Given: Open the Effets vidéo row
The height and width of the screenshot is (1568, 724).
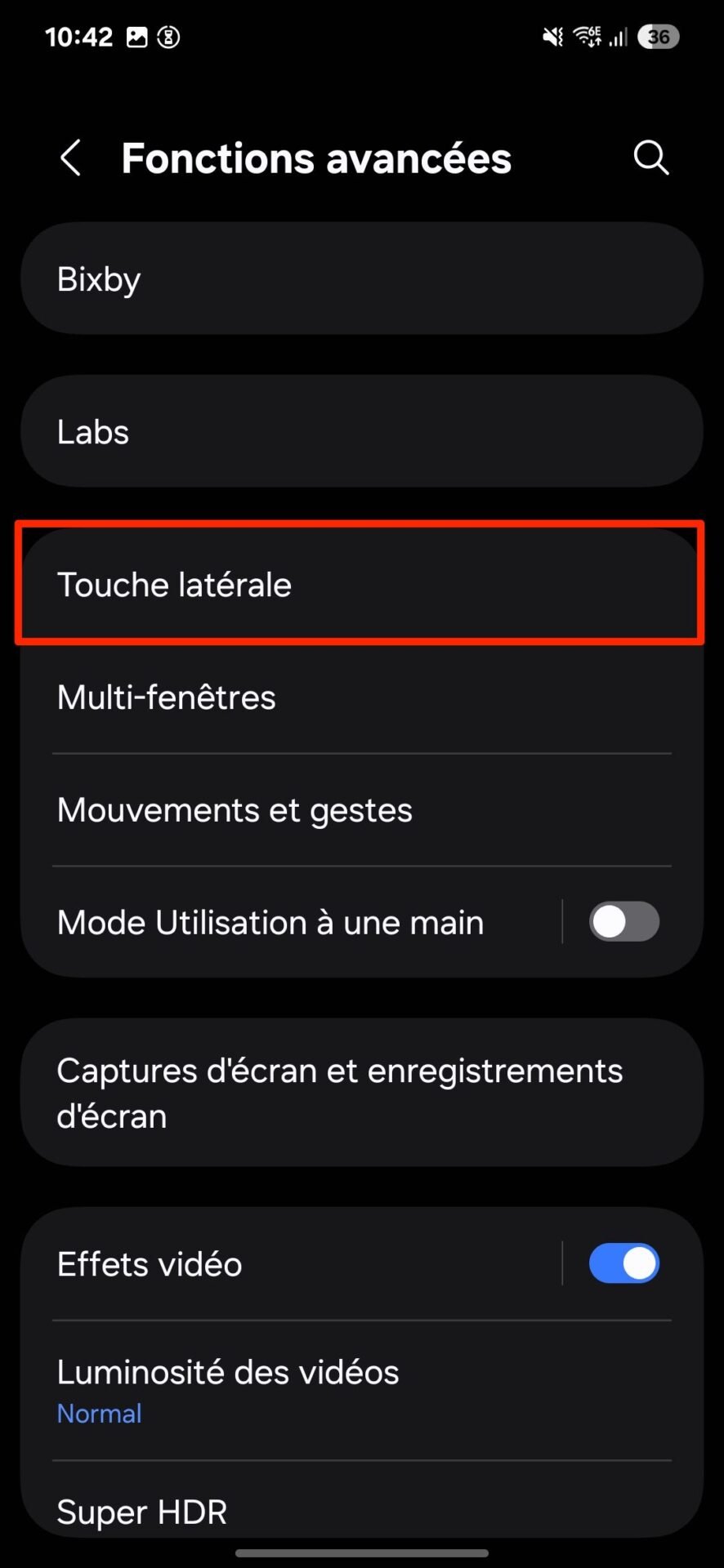Looking at the screenshot, I should [291, 1264].
